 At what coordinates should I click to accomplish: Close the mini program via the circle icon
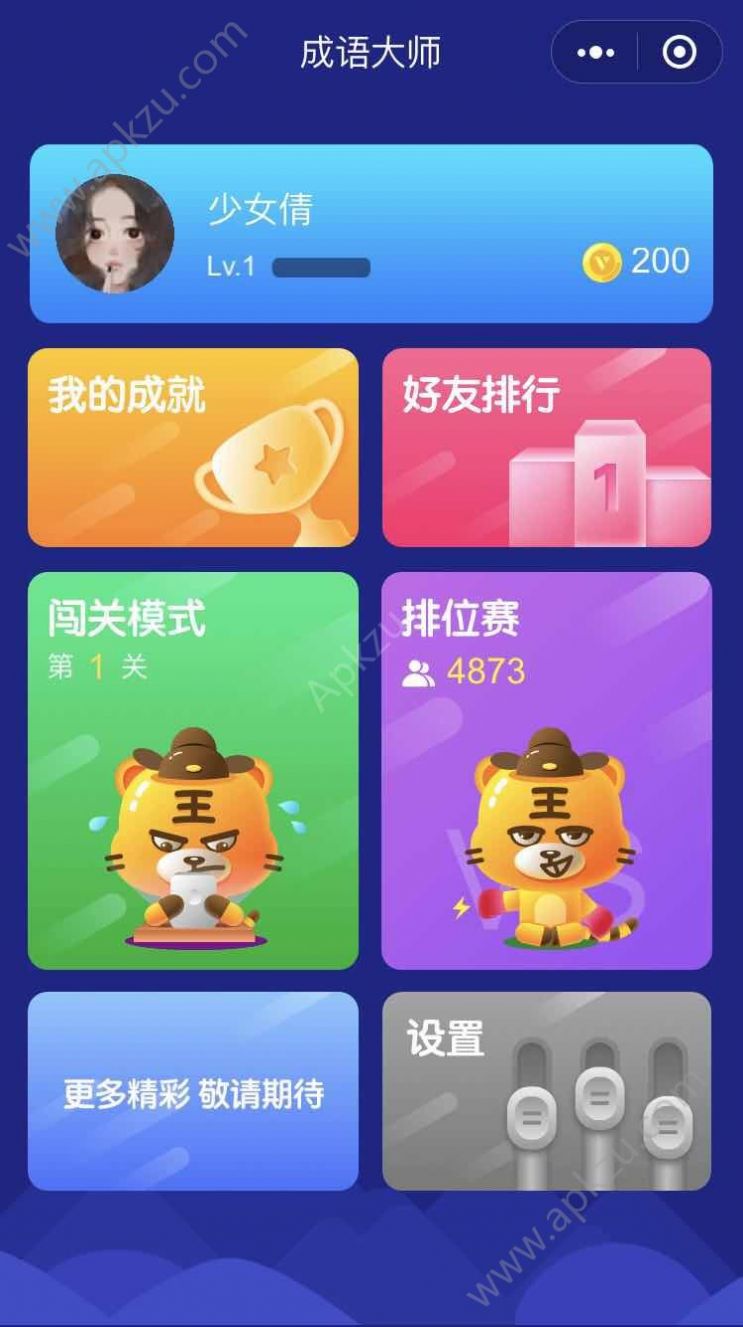point(680,52)
